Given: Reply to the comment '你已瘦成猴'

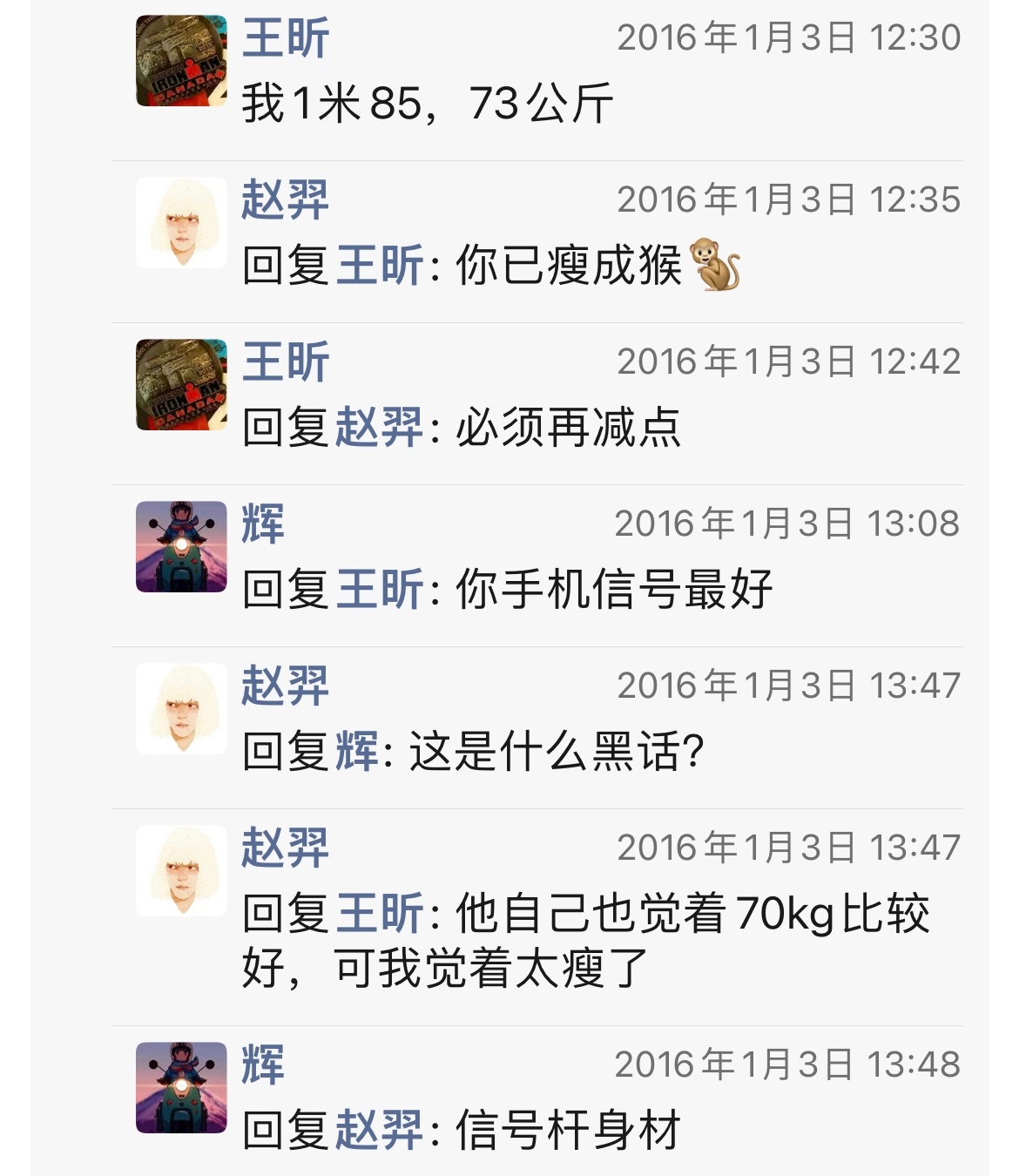Looking at the screenshot, I should (566, 265).
